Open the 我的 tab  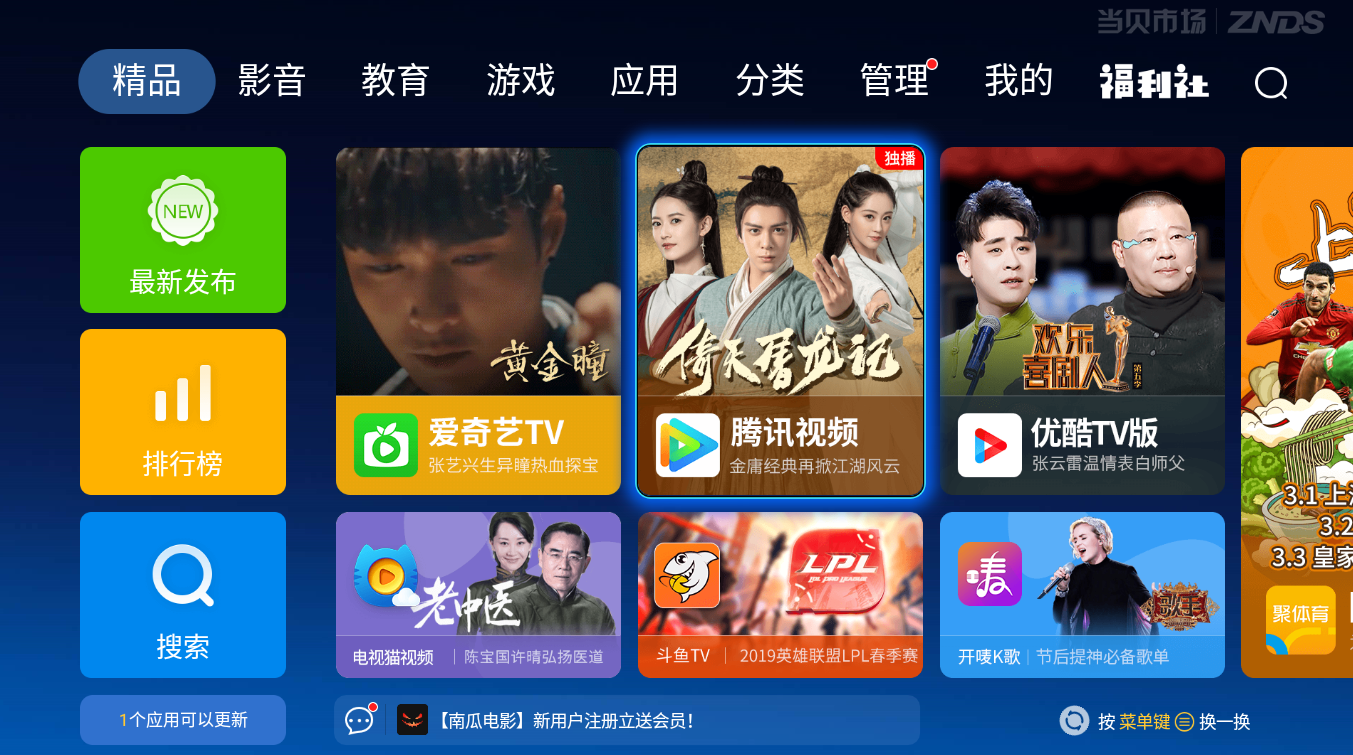(x=1018, y=81)
